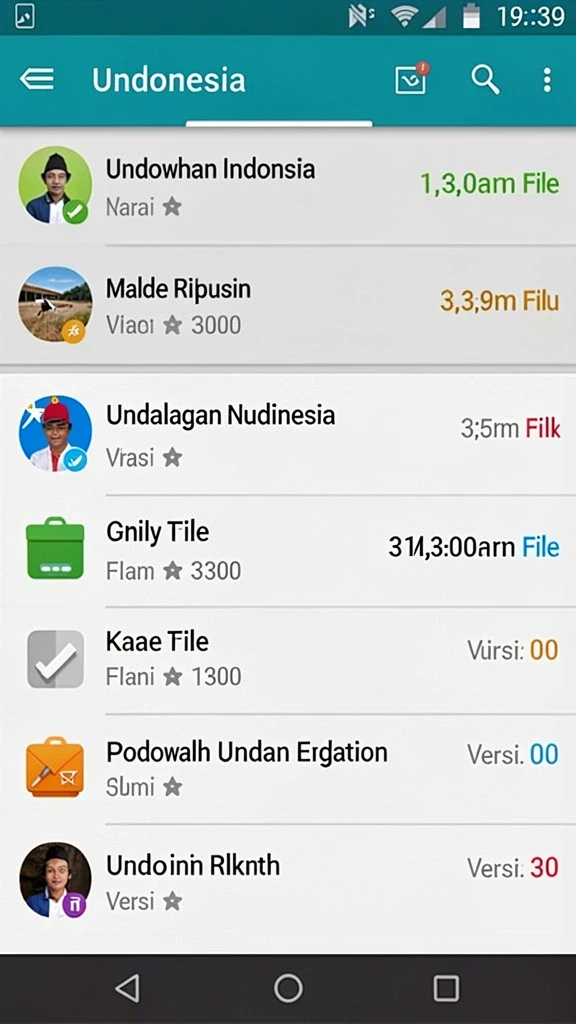Open recent apps with the square button
This screenshot has height=1024, width=576.
(x=447, y=988)
